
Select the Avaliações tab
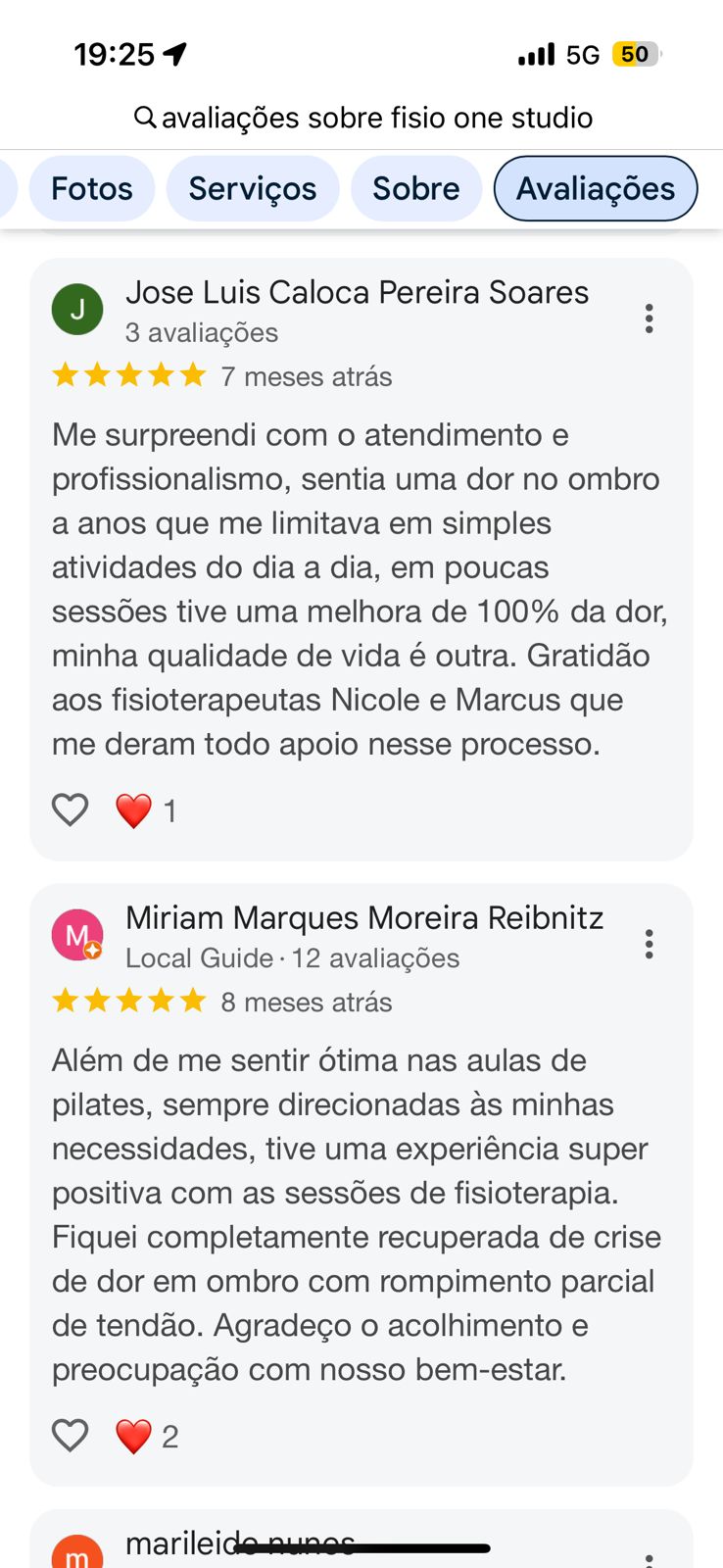[595, 188]
